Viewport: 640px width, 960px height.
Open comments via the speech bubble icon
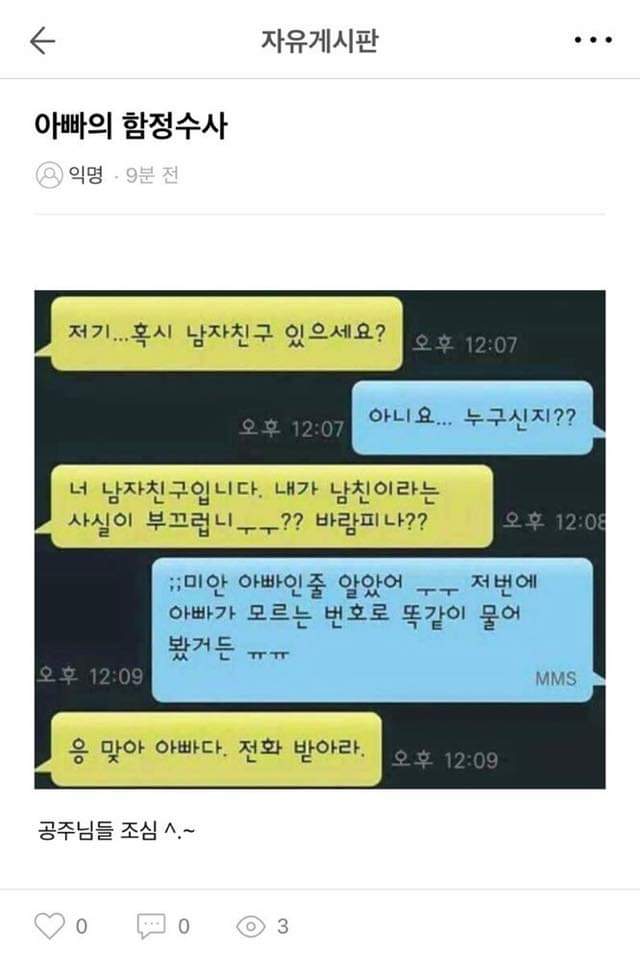149,926
